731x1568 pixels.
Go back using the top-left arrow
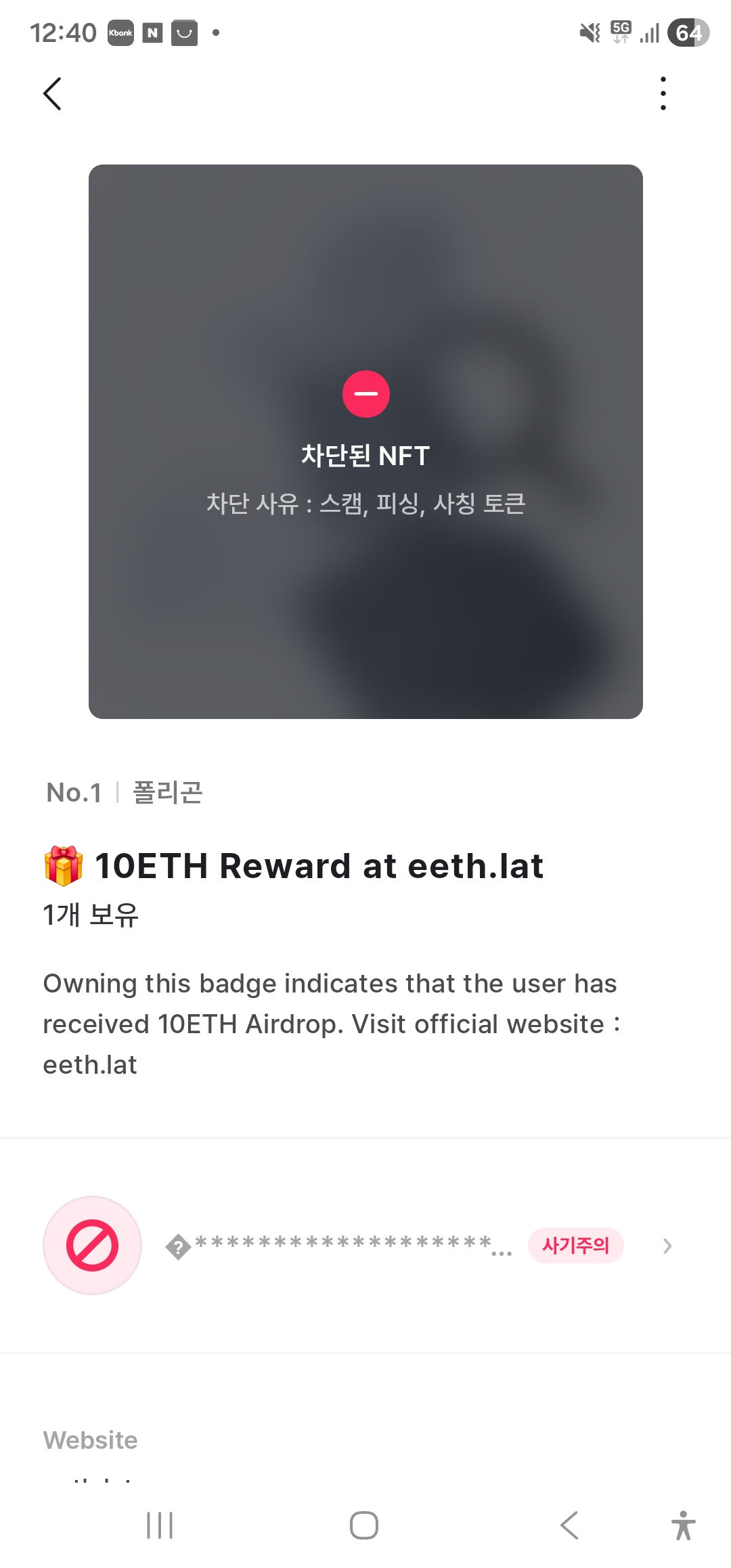52,93
